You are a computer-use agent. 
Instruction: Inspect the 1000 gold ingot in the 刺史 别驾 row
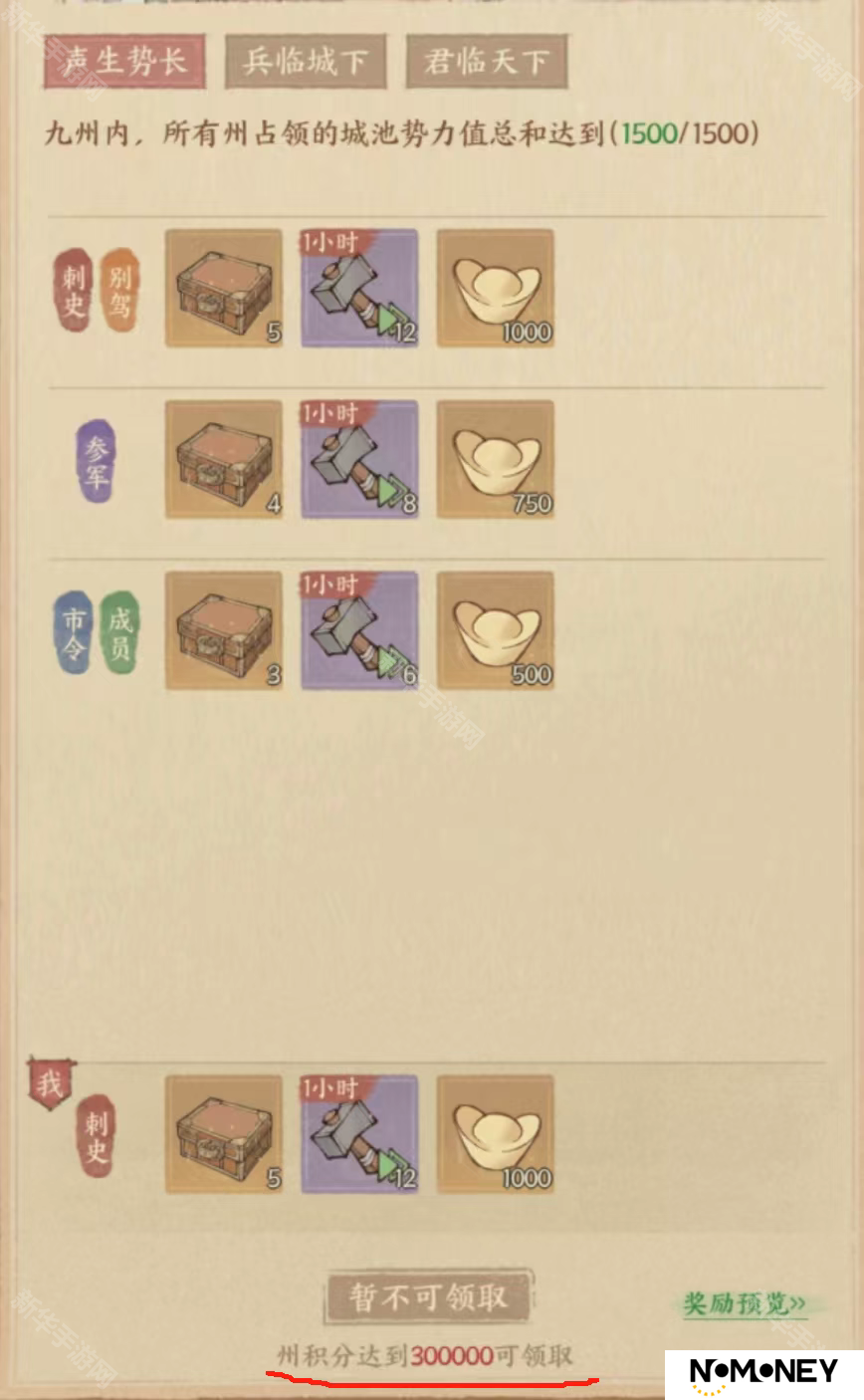[x=496, y=288]
